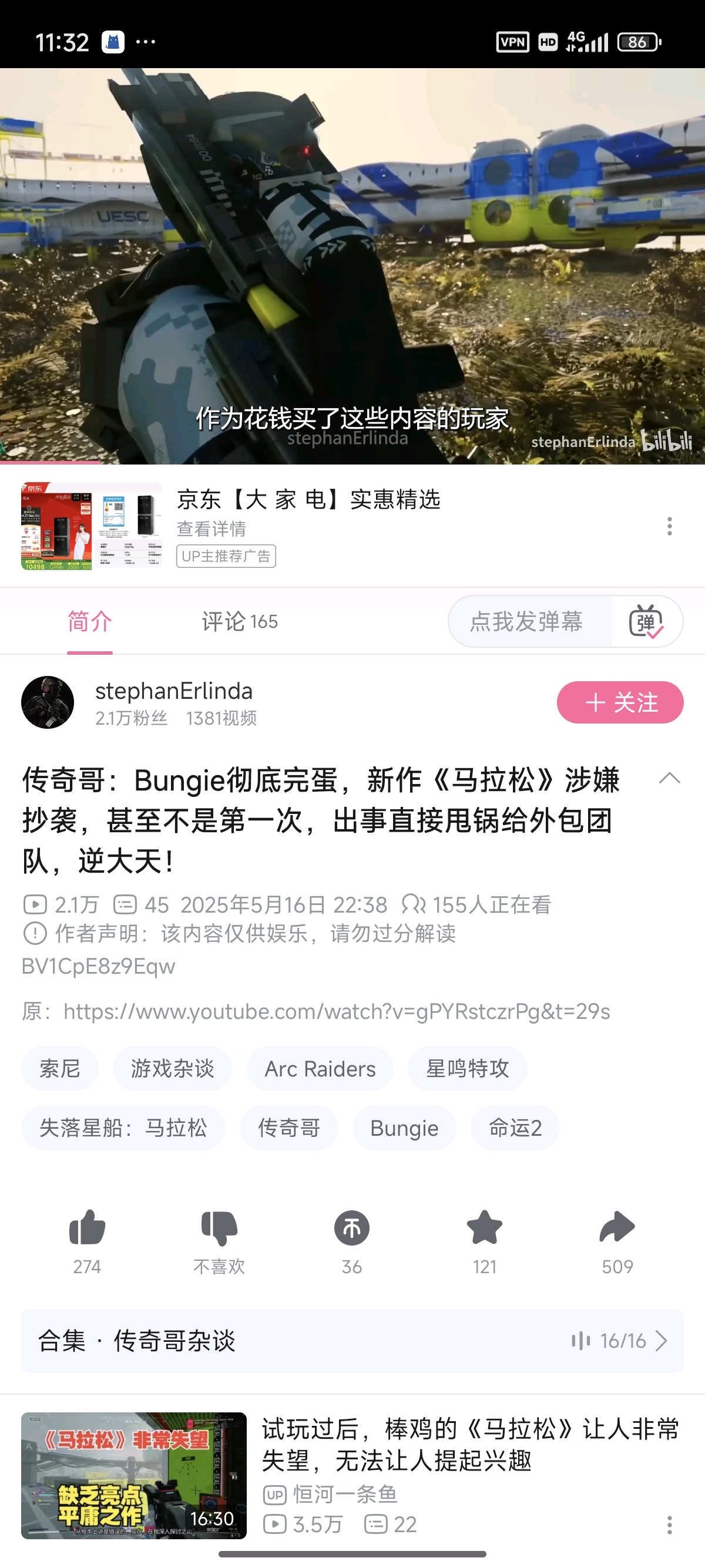Open the 游戏杂谈 tag
This screenshot has width=705, height=1568.
click(x=172, y=1069)
